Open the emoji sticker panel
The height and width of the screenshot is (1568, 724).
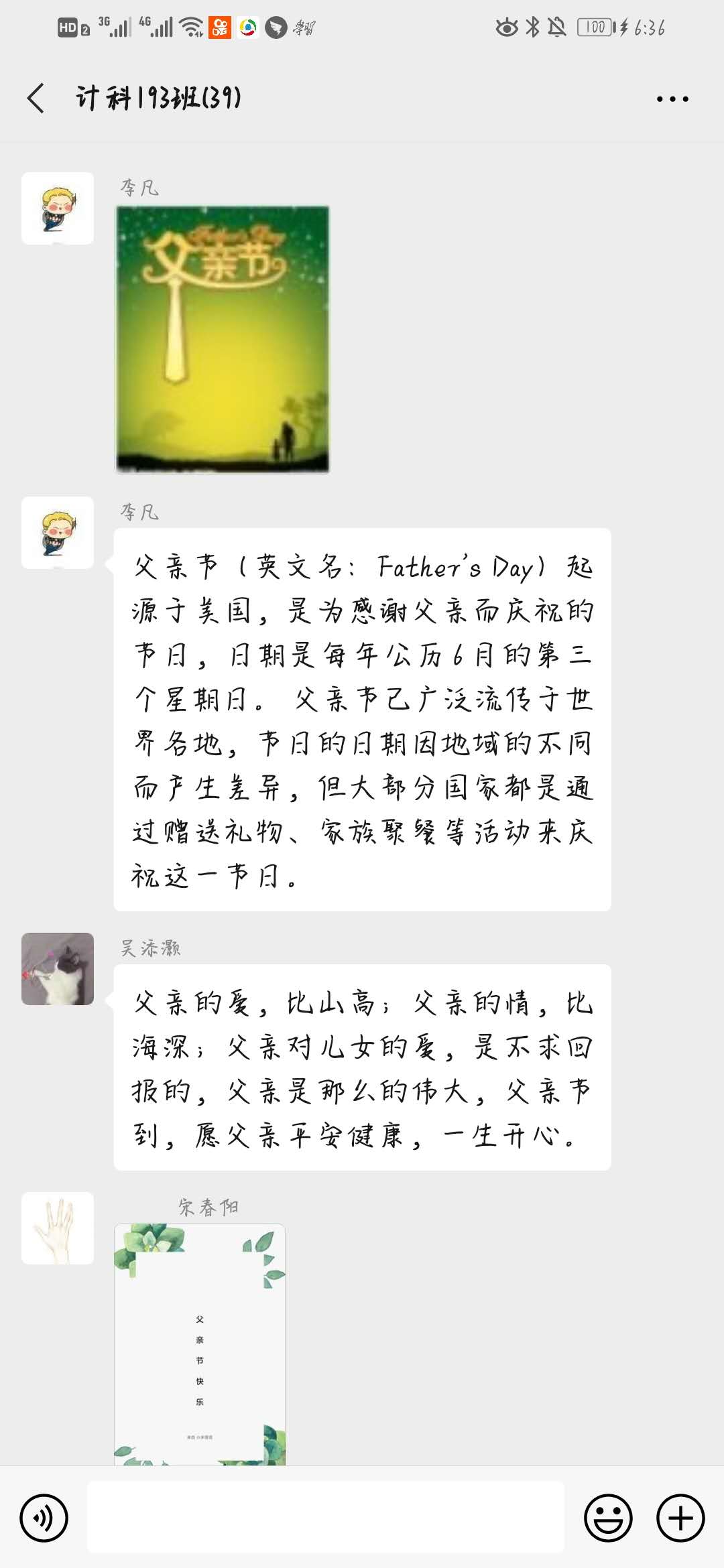pos(608,1518)
